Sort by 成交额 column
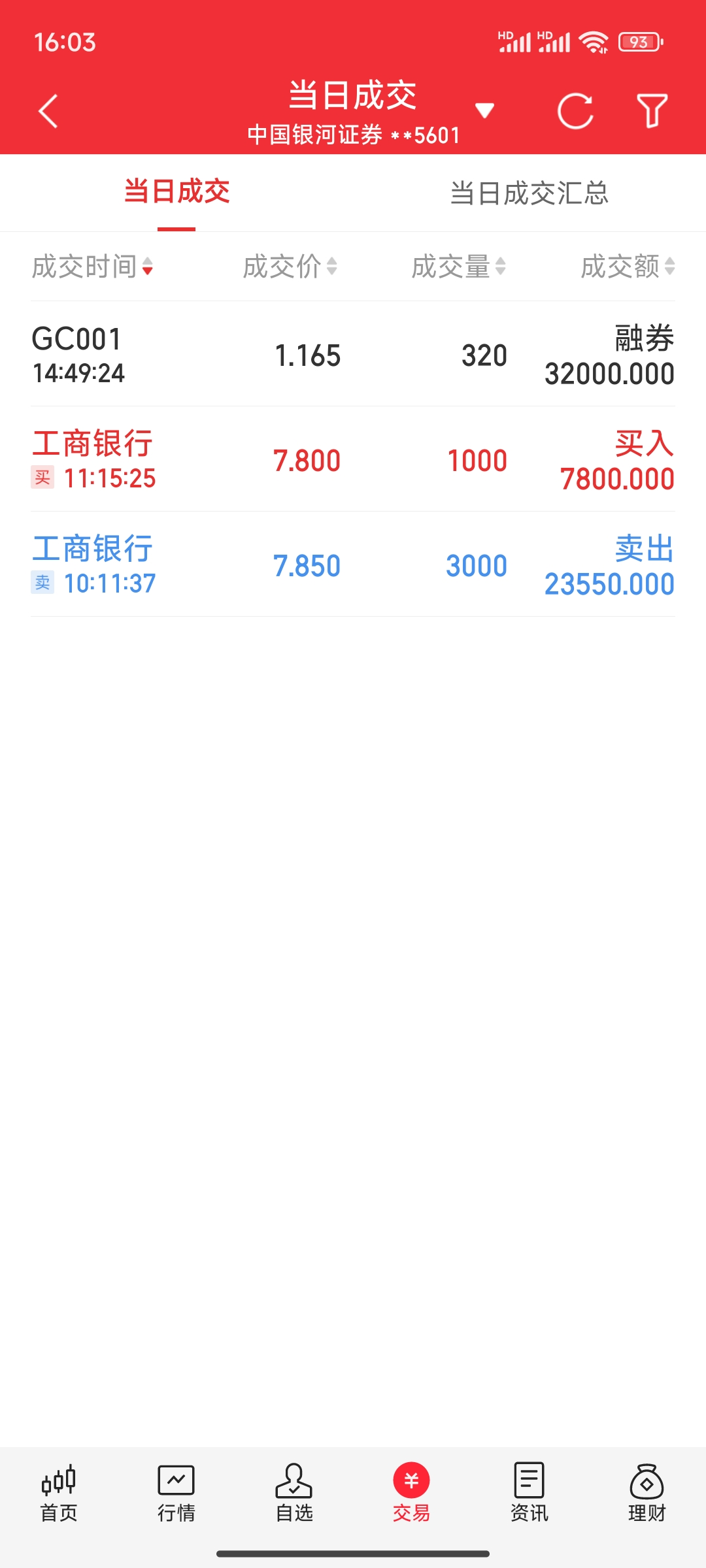This screenshot has width=706, height=1568. coord(628,267)
